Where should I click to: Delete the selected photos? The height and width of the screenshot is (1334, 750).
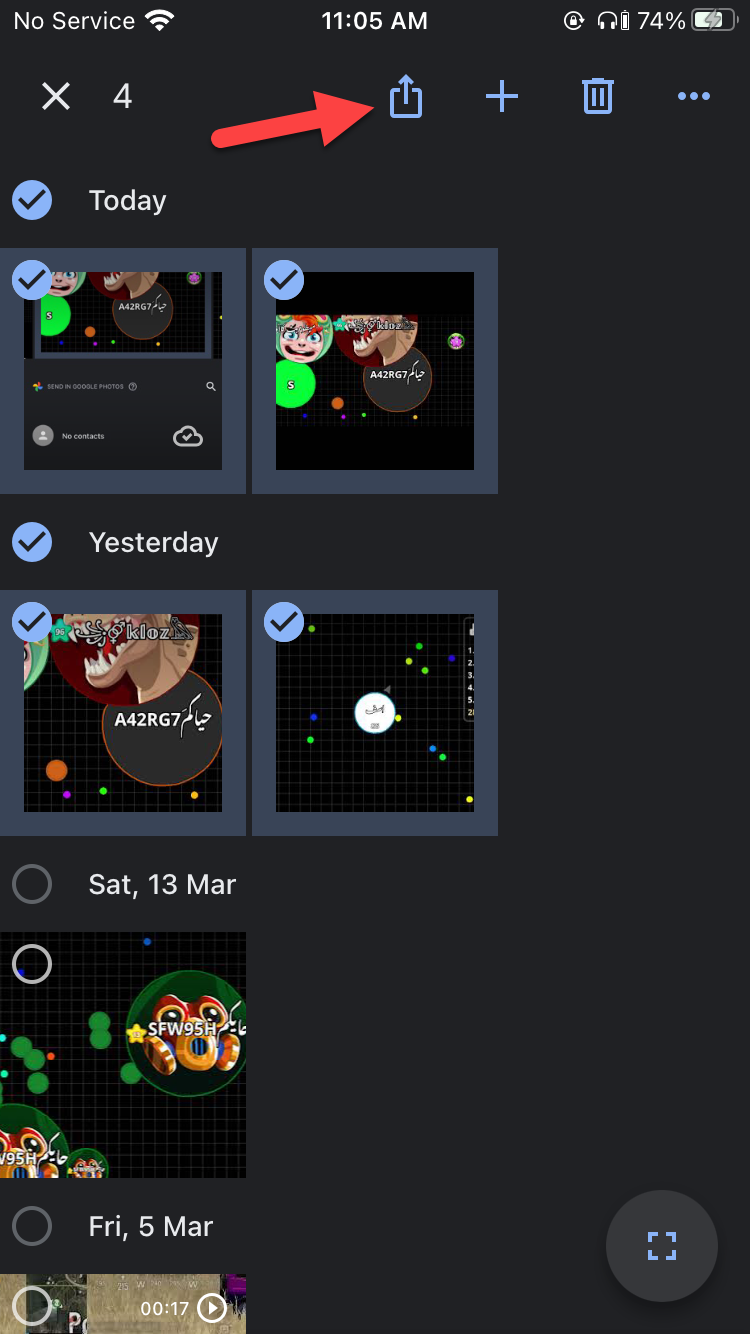click(x=598, y=97)
